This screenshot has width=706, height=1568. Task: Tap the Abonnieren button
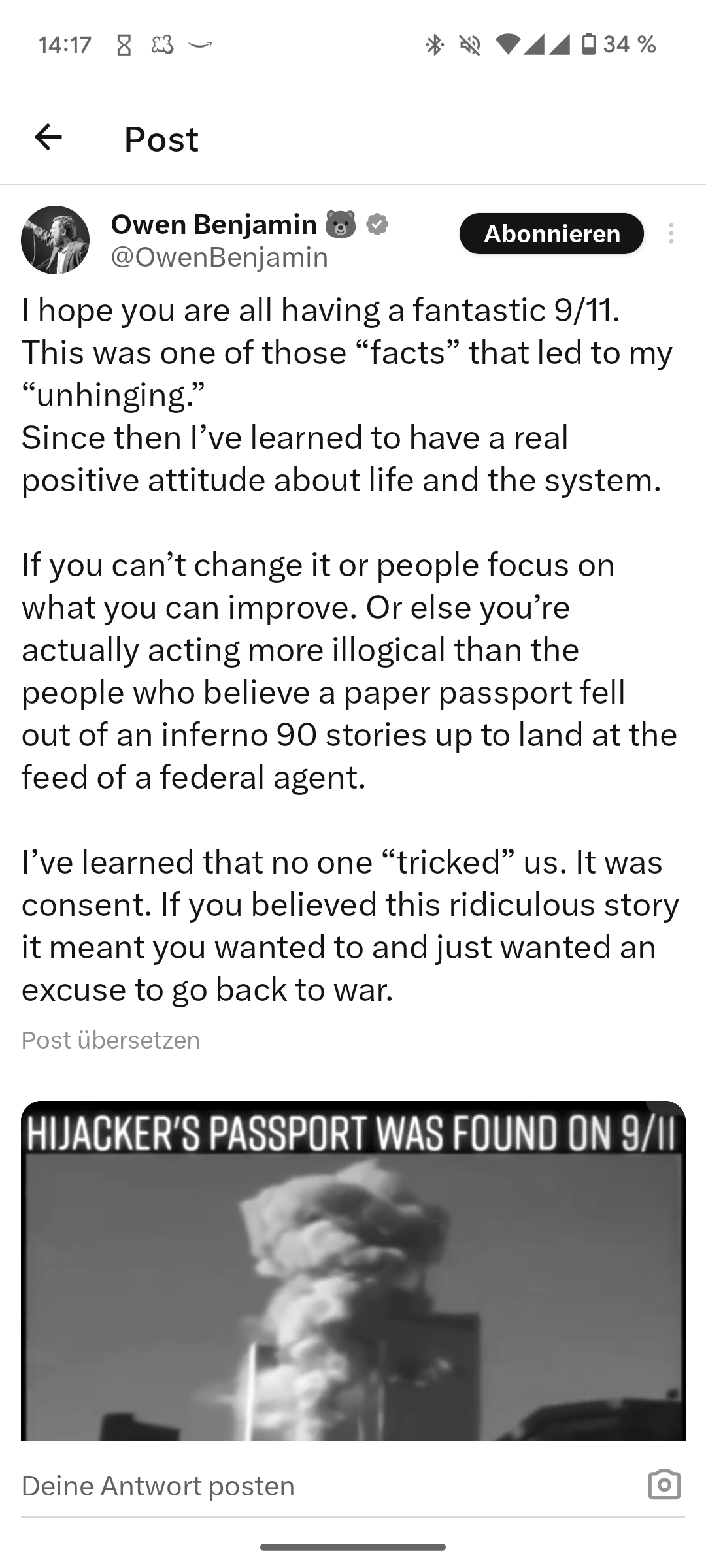(551, 234)
